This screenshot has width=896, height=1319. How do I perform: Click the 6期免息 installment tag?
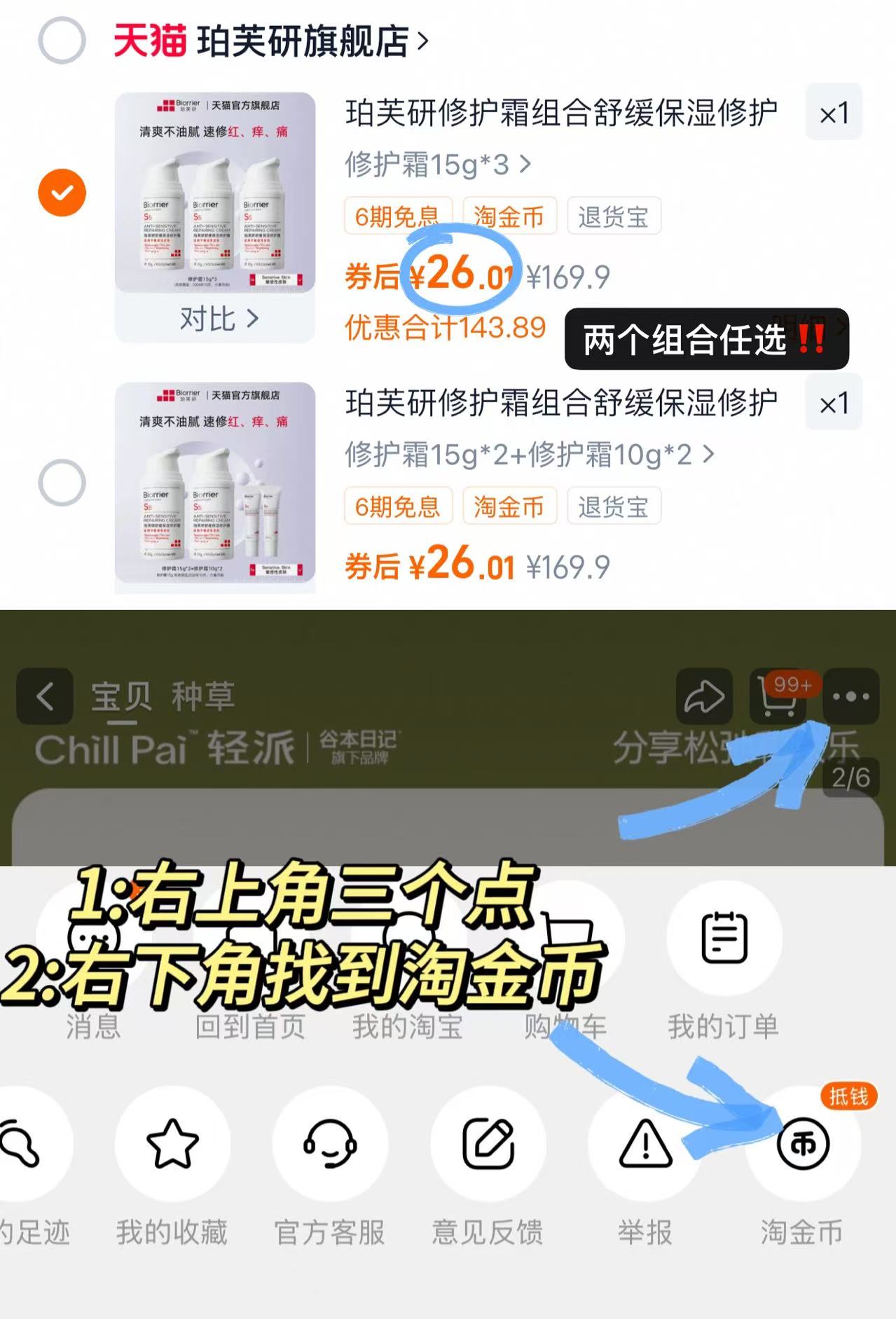[398, 216]
